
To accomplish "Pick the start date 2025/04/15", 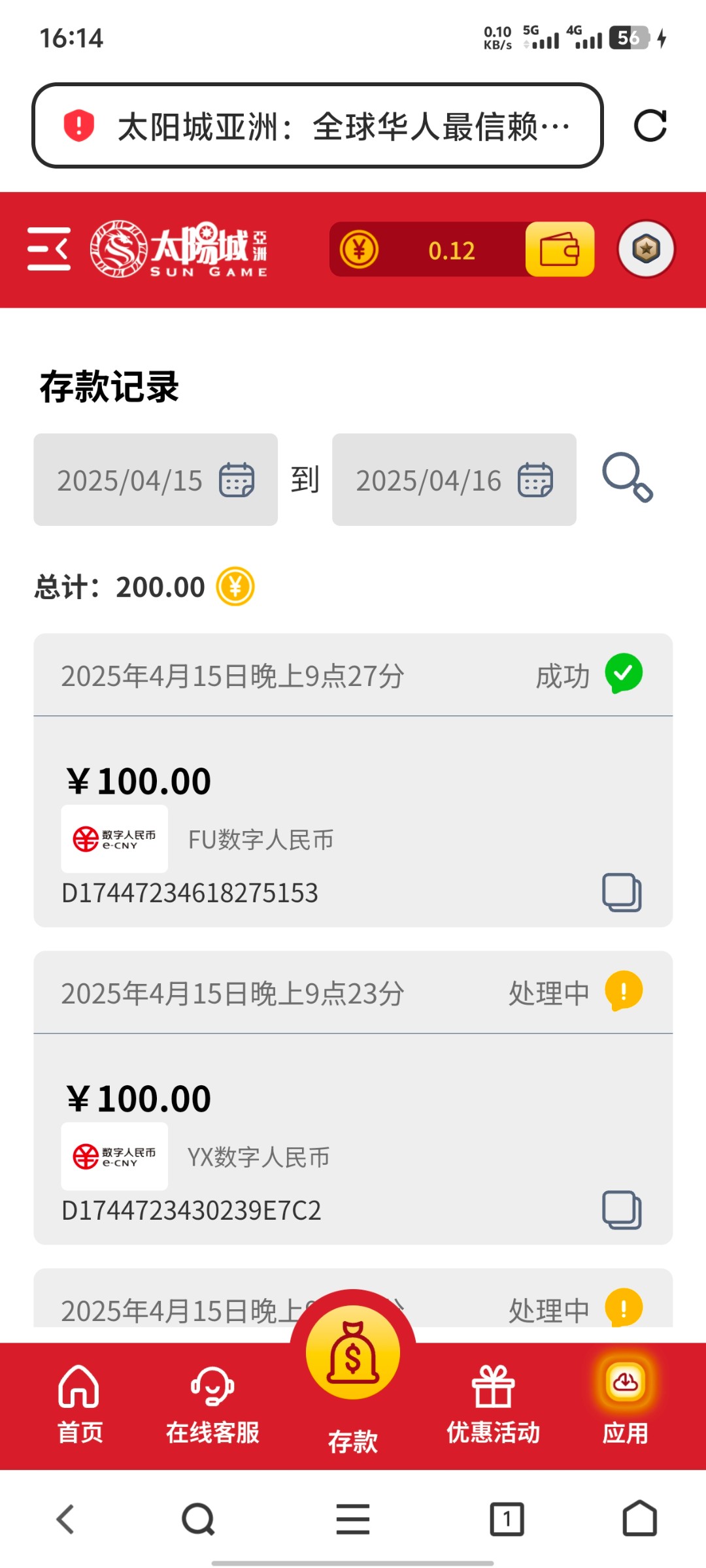I will tap(156, 480).
